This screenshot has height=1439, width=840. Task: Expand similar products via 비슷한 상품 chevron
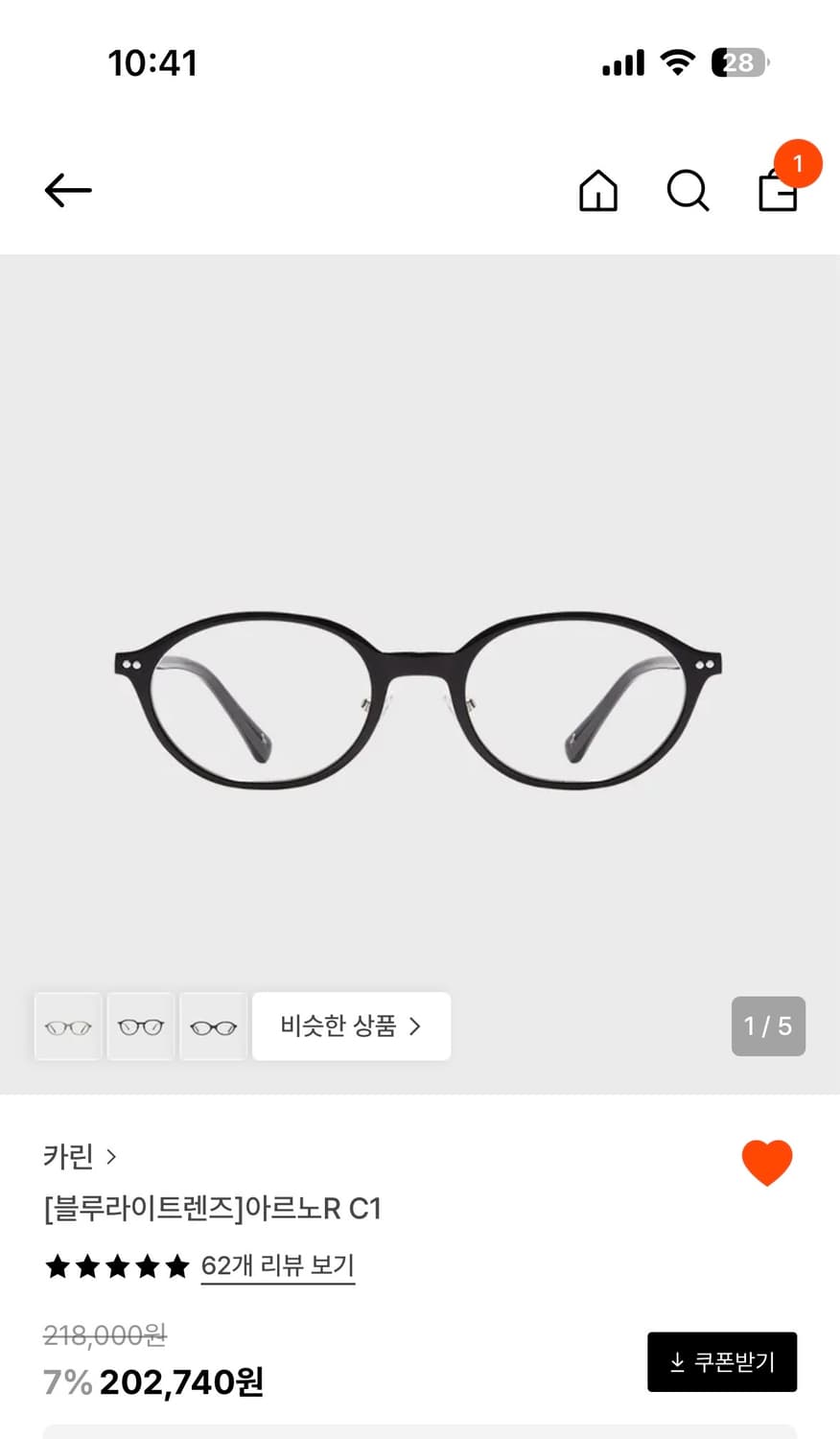pyautogui.click(x=415, y=1026)
